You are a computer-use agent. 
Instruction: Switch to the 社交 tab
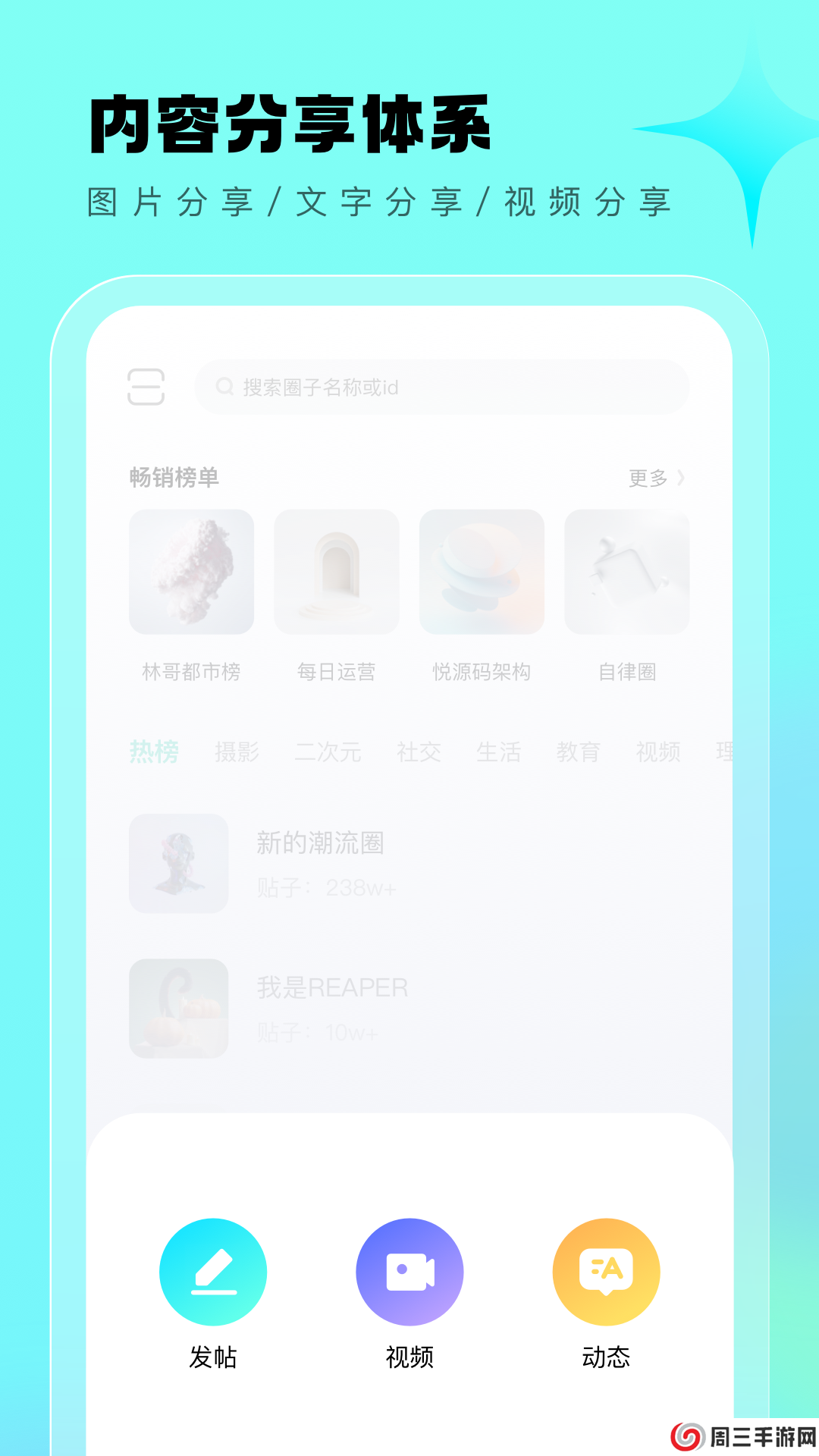(x=419, y=752)
